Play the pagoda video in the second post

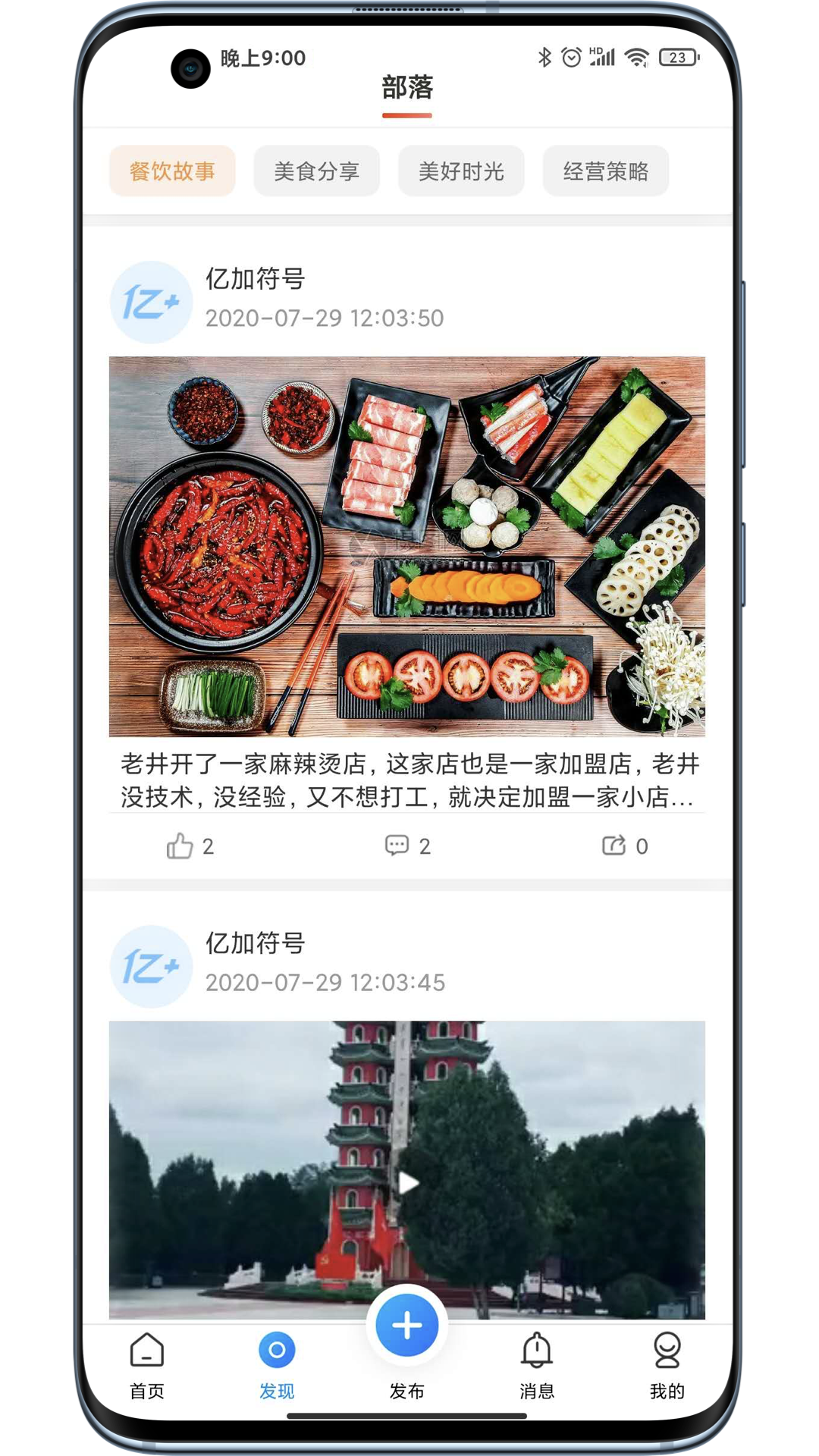(x=408, y=1182)
